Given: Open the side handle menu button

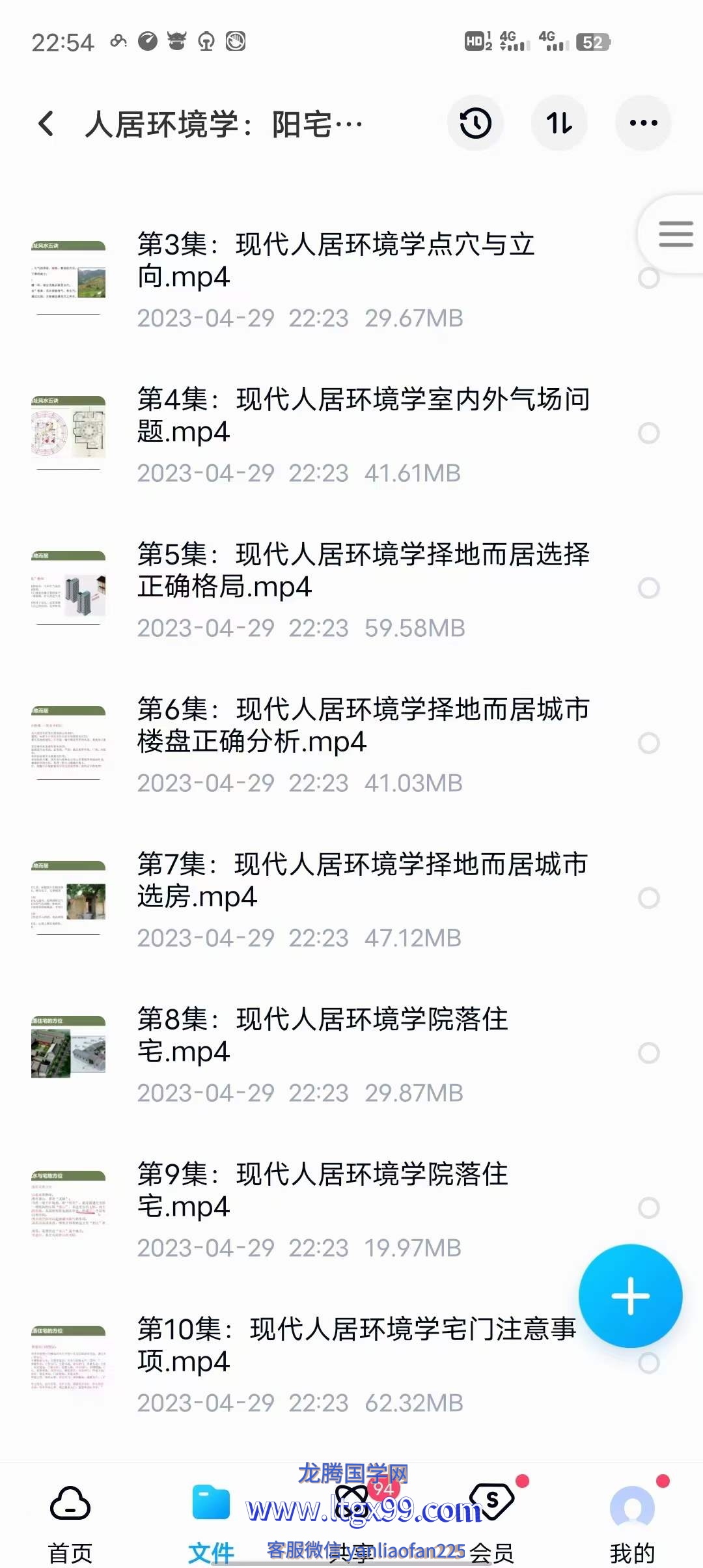Looking at the screenshot, I should click(675, 234).
